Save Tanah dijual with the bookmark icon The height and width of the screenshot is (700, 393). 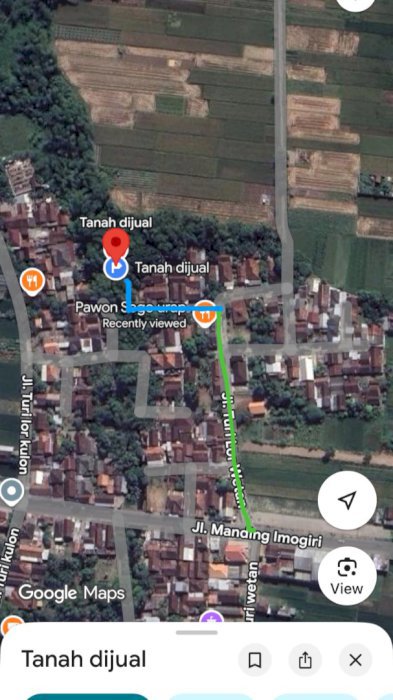(x=255, y=660)
